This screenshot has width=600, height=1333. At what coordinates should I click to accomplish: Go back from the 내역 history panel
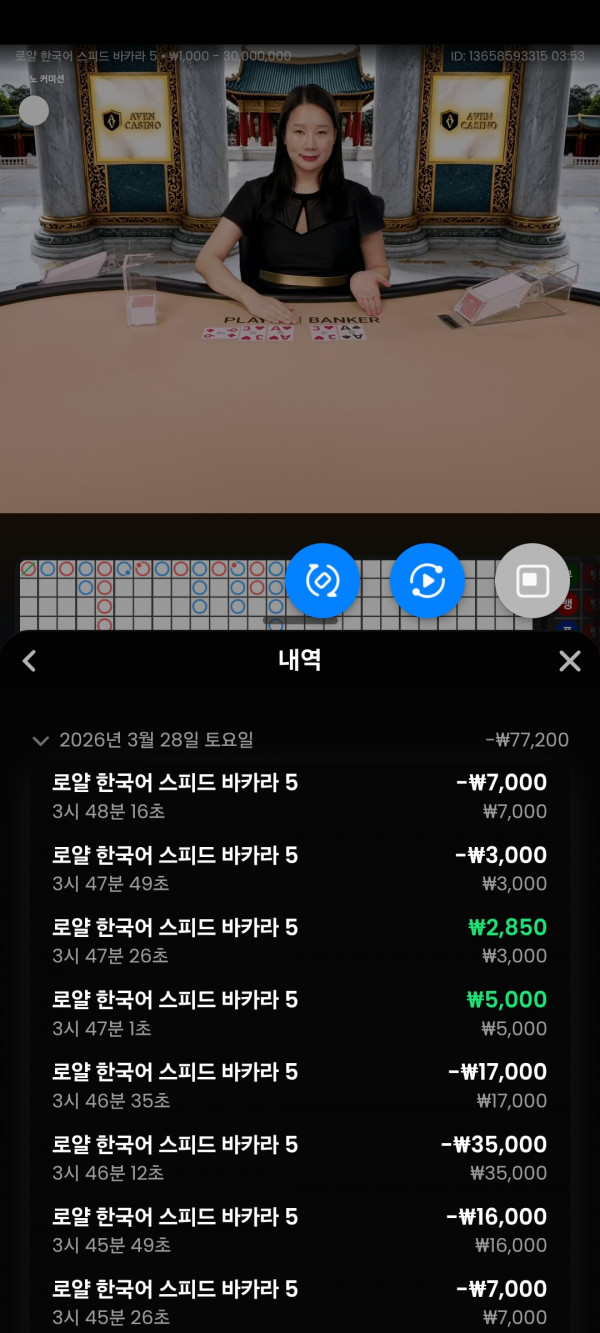29,661
